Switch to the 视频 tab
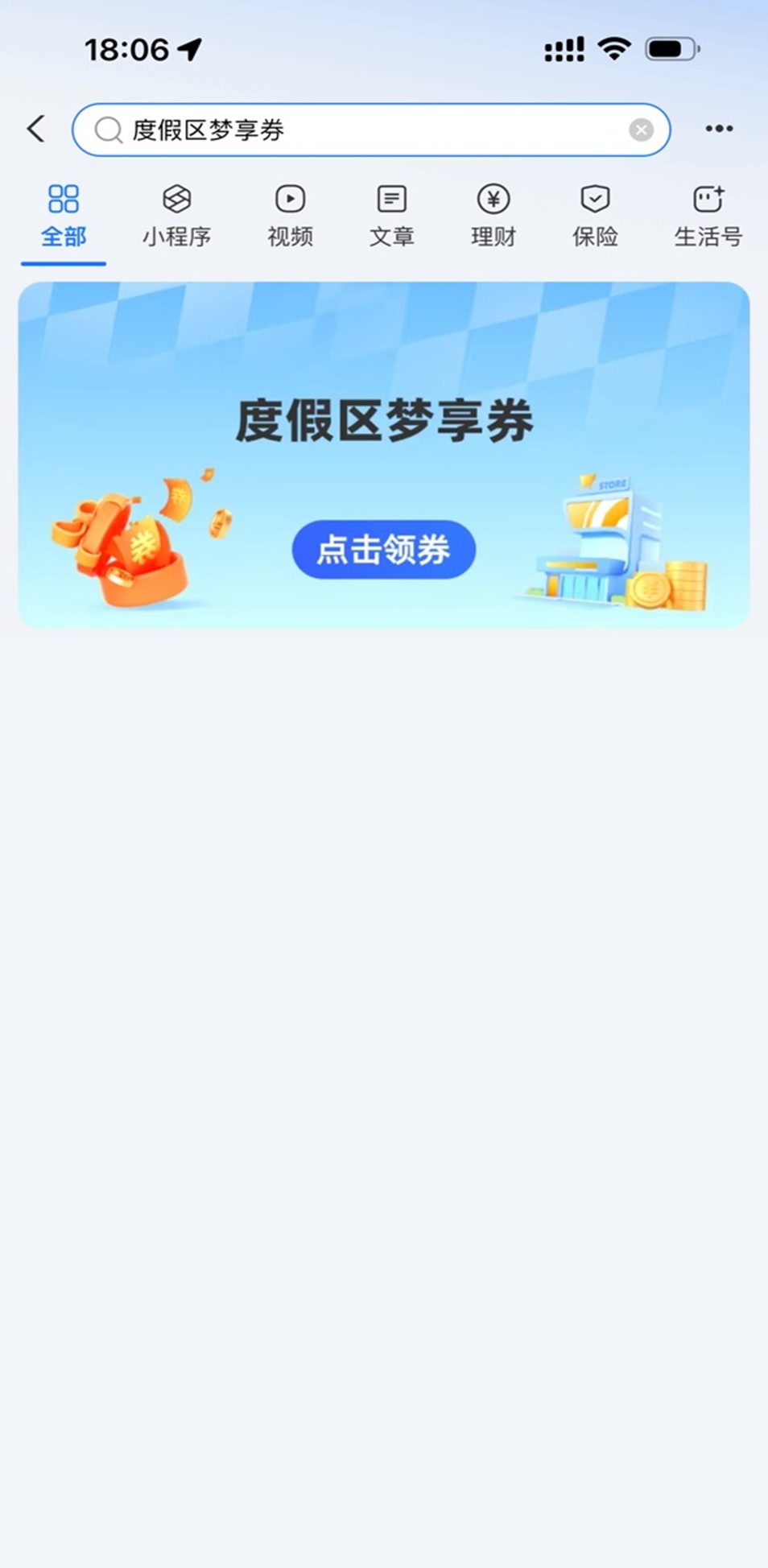The image size is (768, 1568). point(290,216)
